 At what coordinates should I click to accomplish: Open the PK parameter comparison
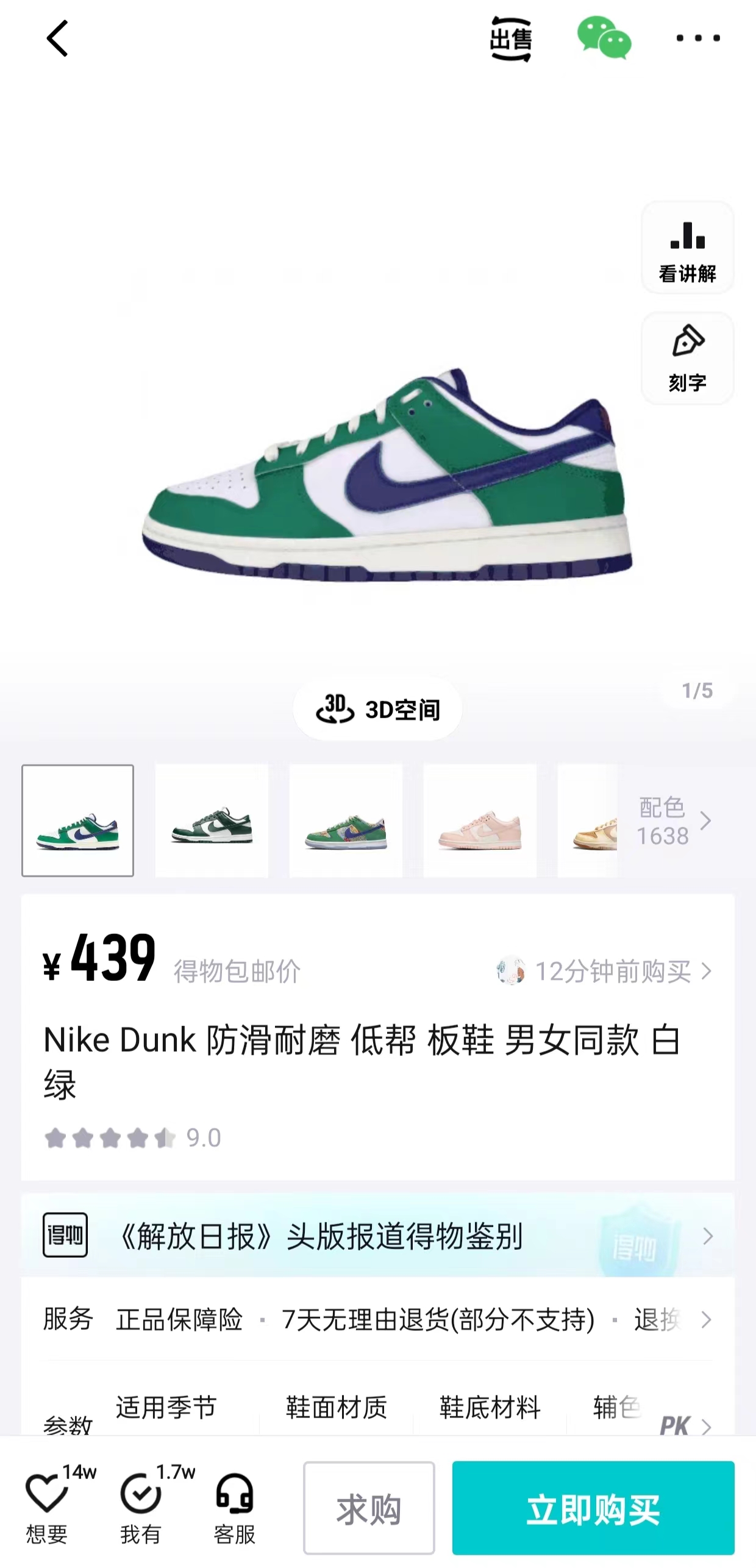pyautogui.click(x=685, y=1426)
